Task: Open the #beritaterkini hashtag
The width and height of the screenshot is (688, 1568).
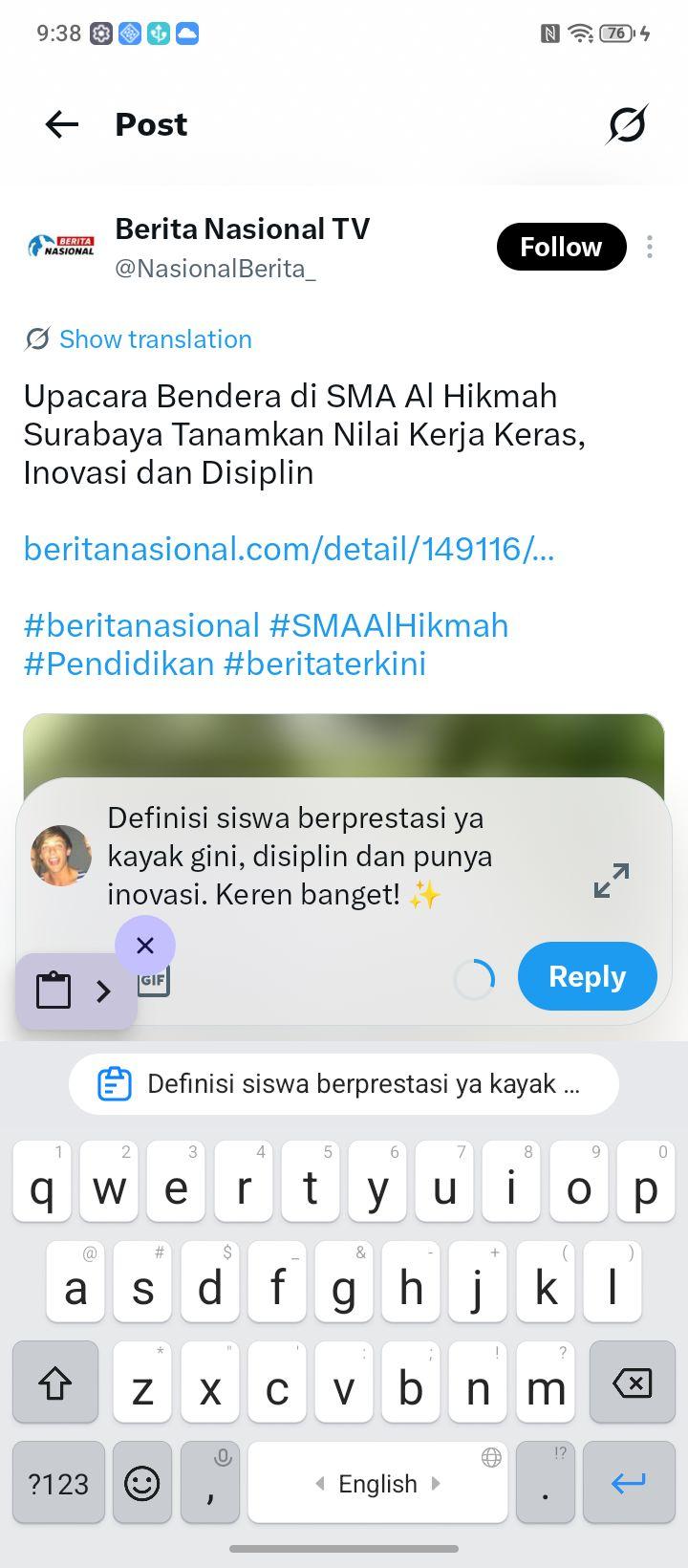Action: 325,664
